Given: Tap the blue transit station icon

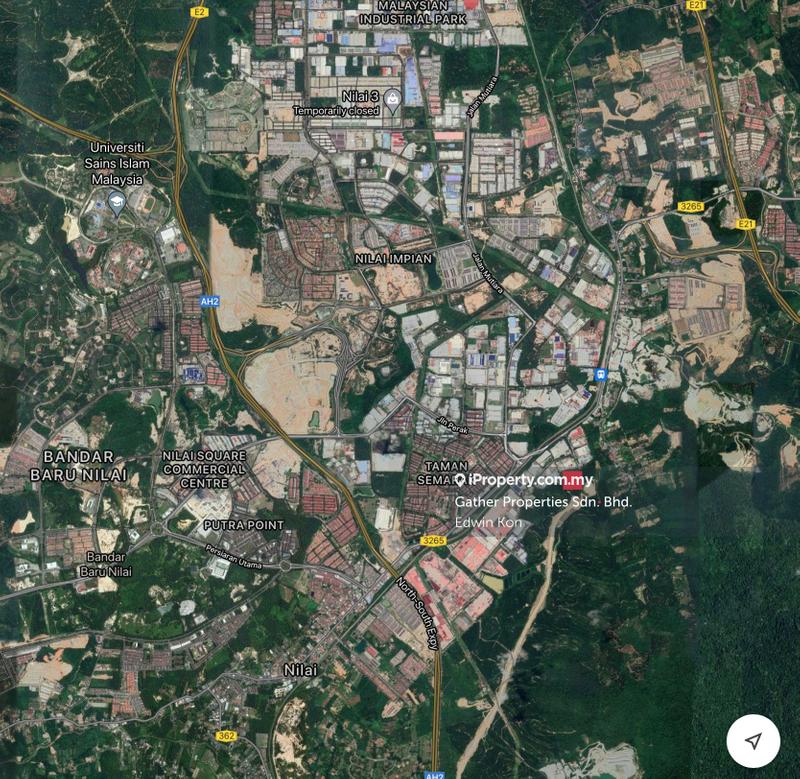Looking at the screenshot, I should coord(600,374).
